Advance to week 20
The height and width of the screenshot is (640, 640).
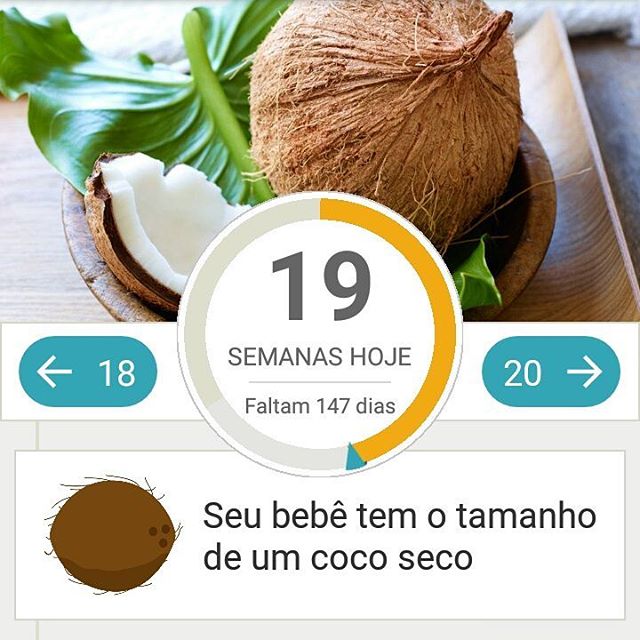[x=551, y=372]
